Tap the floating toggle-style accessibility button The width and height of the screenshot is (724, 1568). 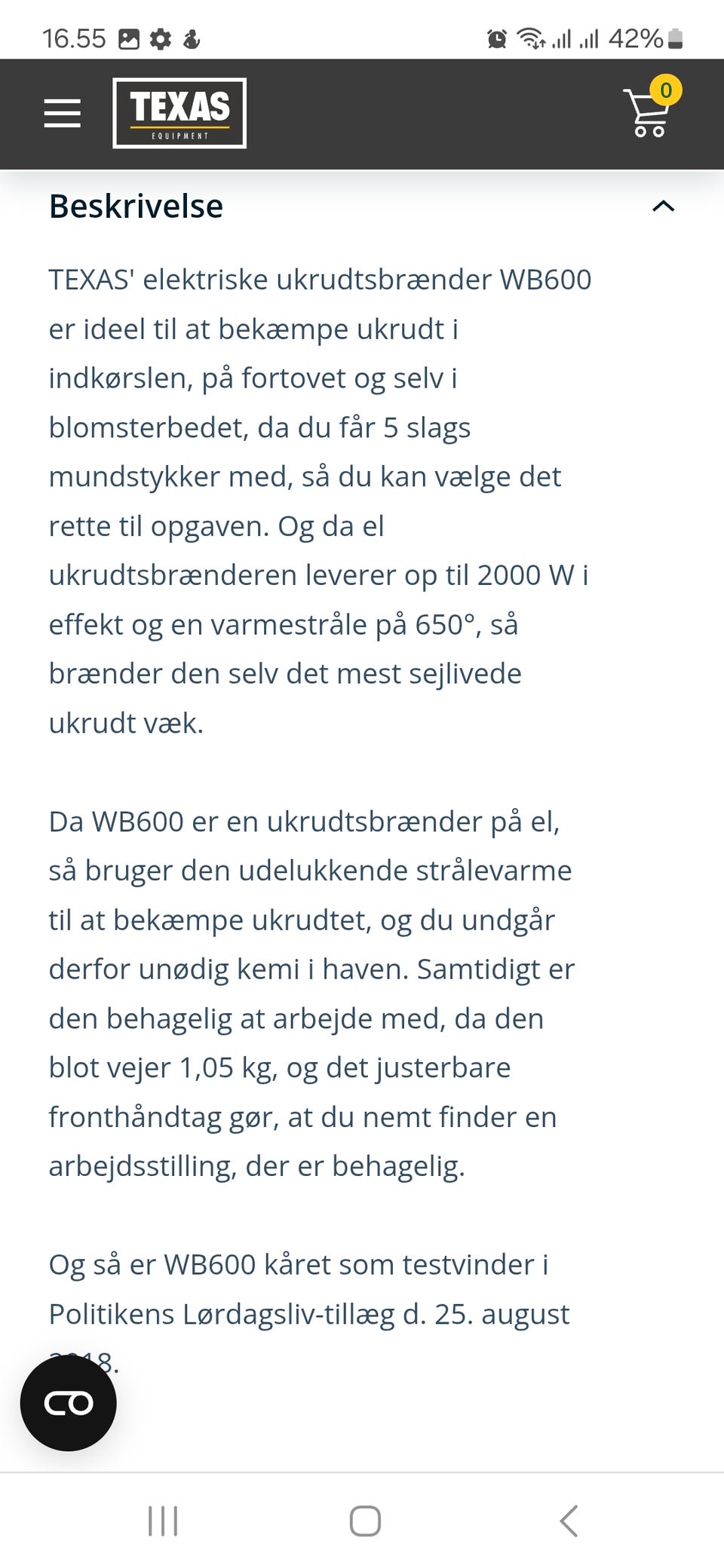point(69,1403)
